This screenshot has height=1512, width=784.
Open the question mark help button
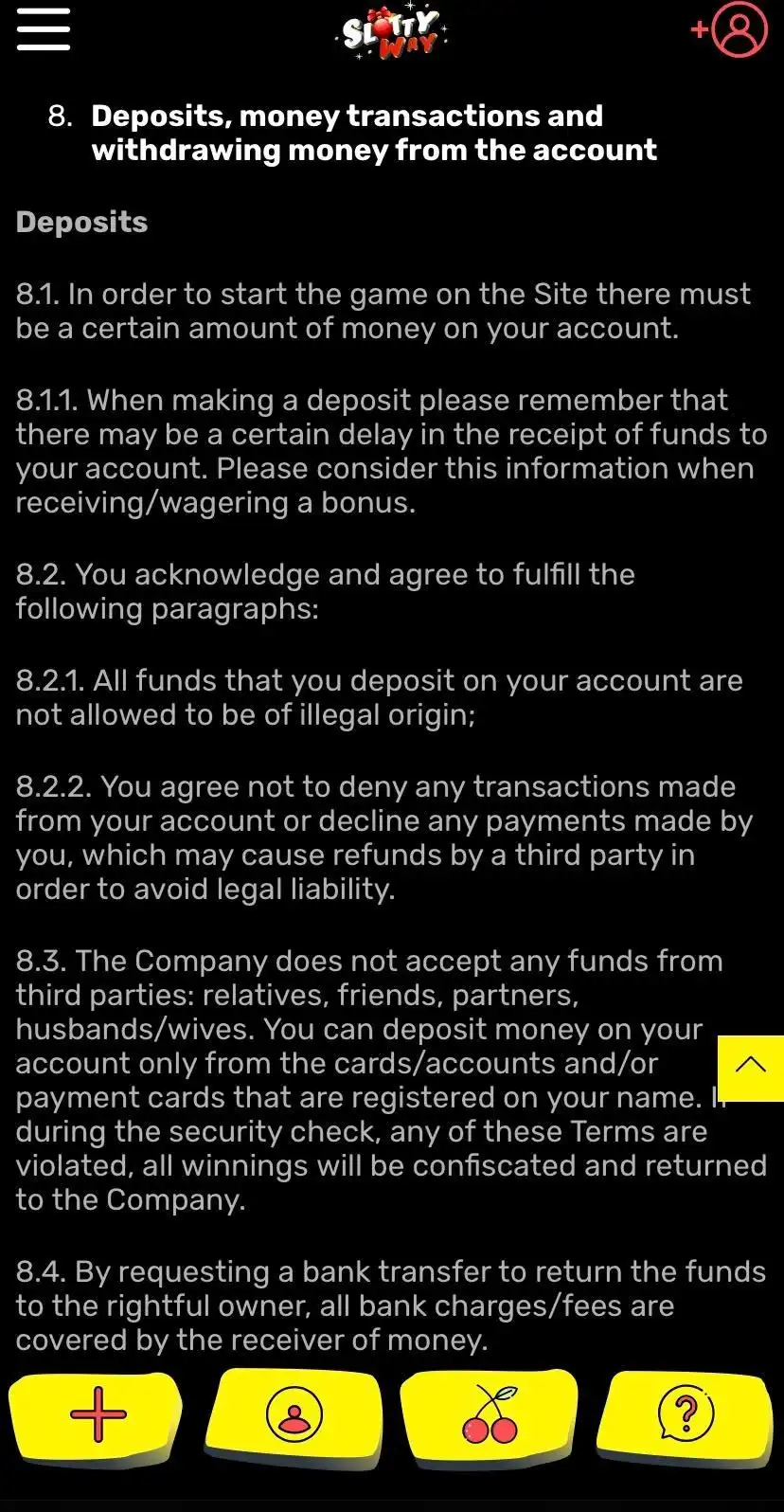(x=686, y=1415)
